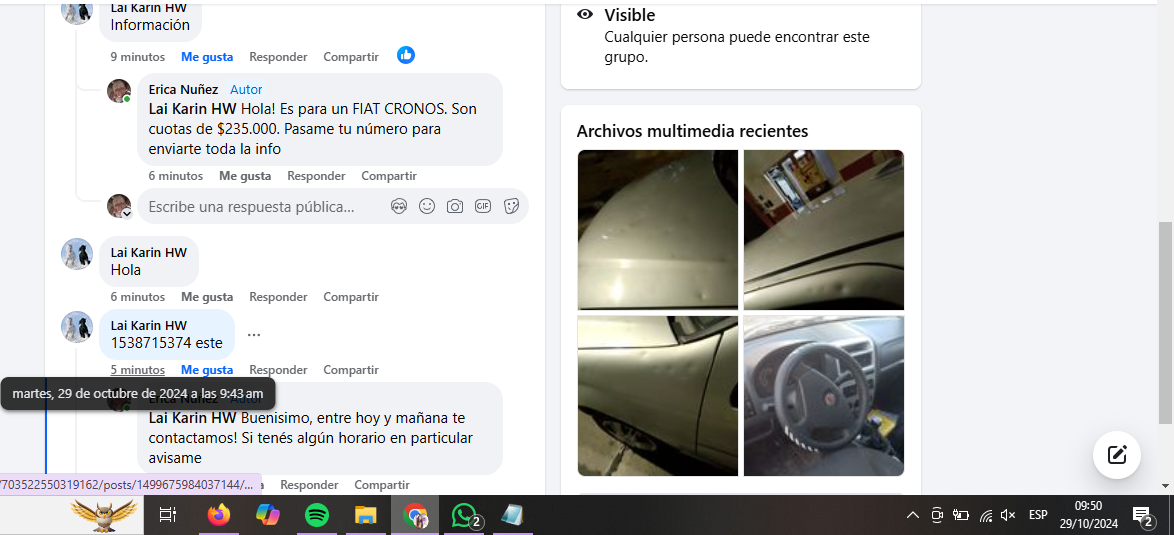Screen dimensions: 1174x535
Task: Reply to Lai Karin HW's "Información" comment
Action: (278, 57)
